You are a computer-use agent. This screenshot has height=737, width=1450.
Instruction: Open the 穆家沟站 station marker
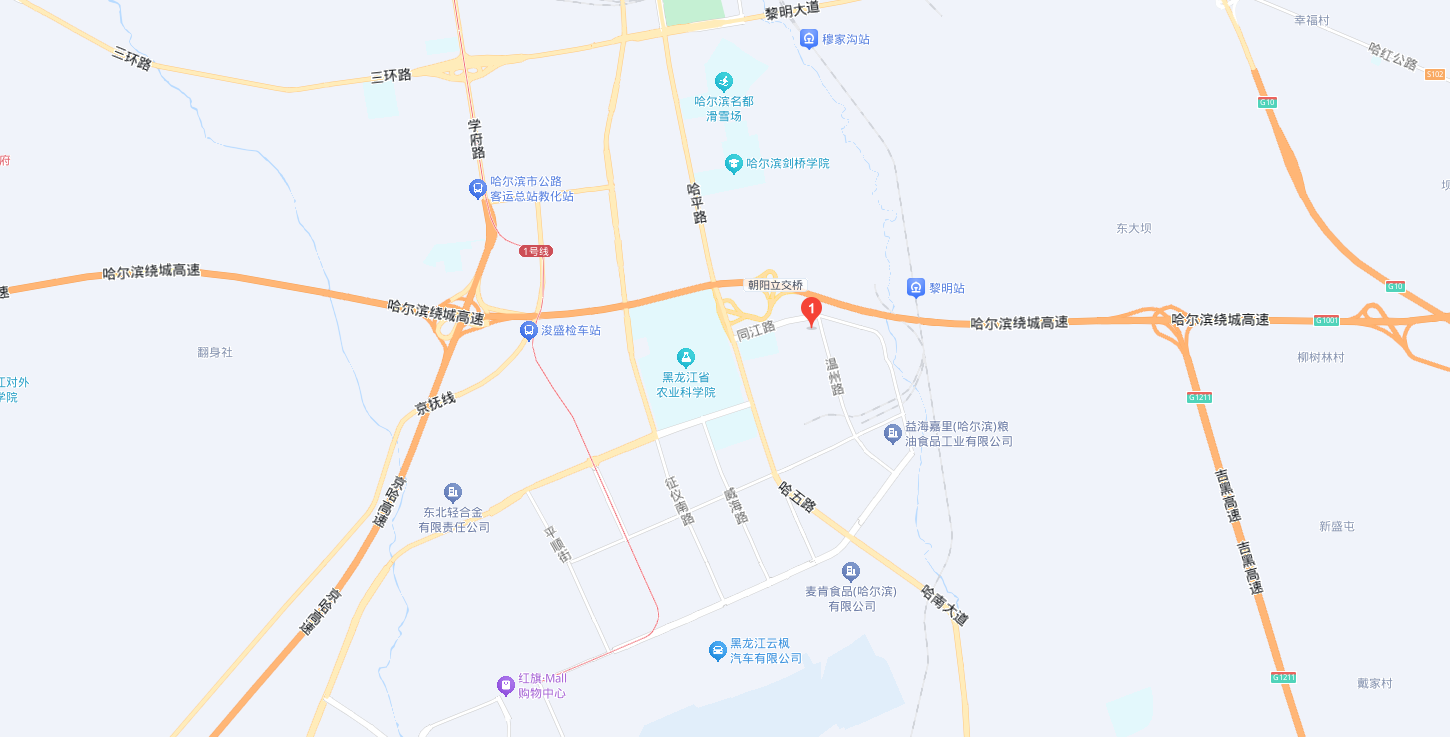pos(809,39)
